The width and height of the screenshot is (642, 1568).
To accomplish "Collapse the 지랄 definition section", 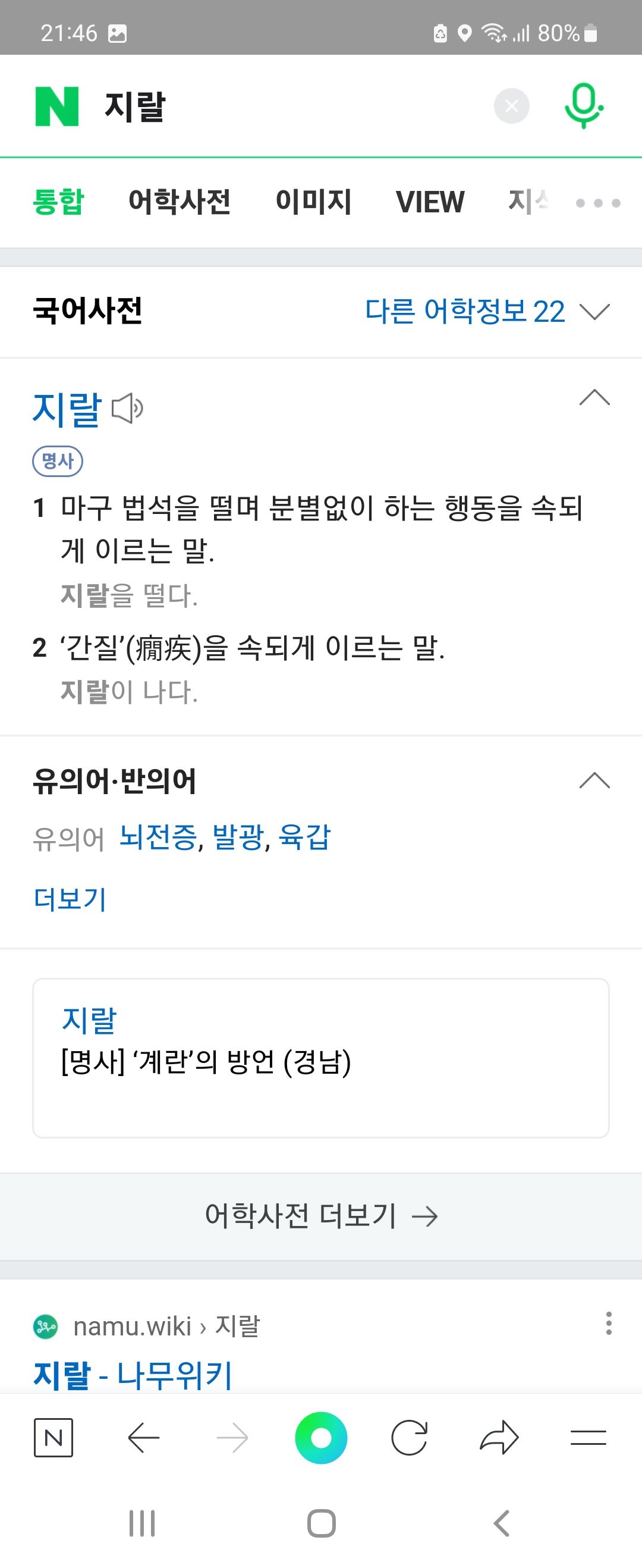I will [x=594, y=397].
